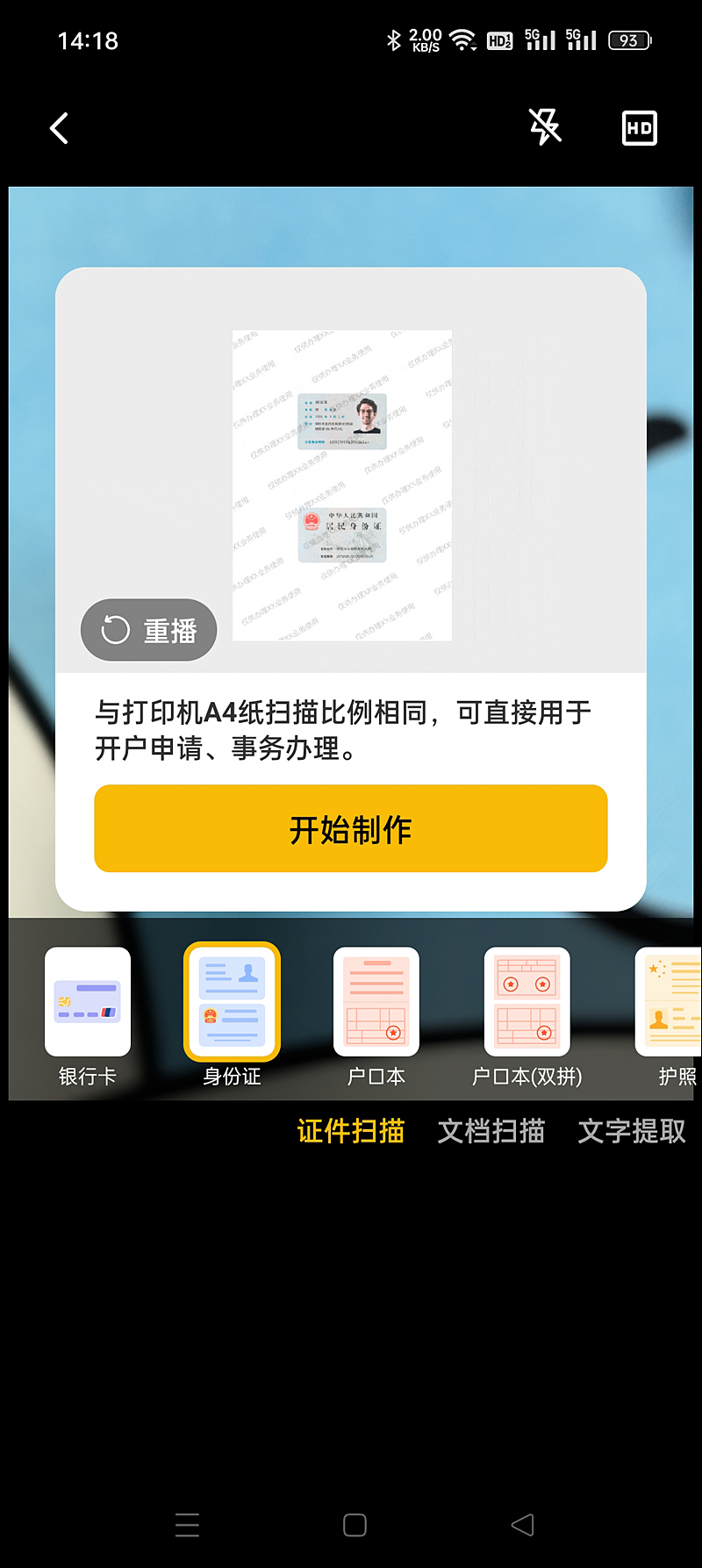Go back using the top-left arrow
The height and width of the screenshot is (1568, 702).
pyautogui.click(x=59, y=129)
